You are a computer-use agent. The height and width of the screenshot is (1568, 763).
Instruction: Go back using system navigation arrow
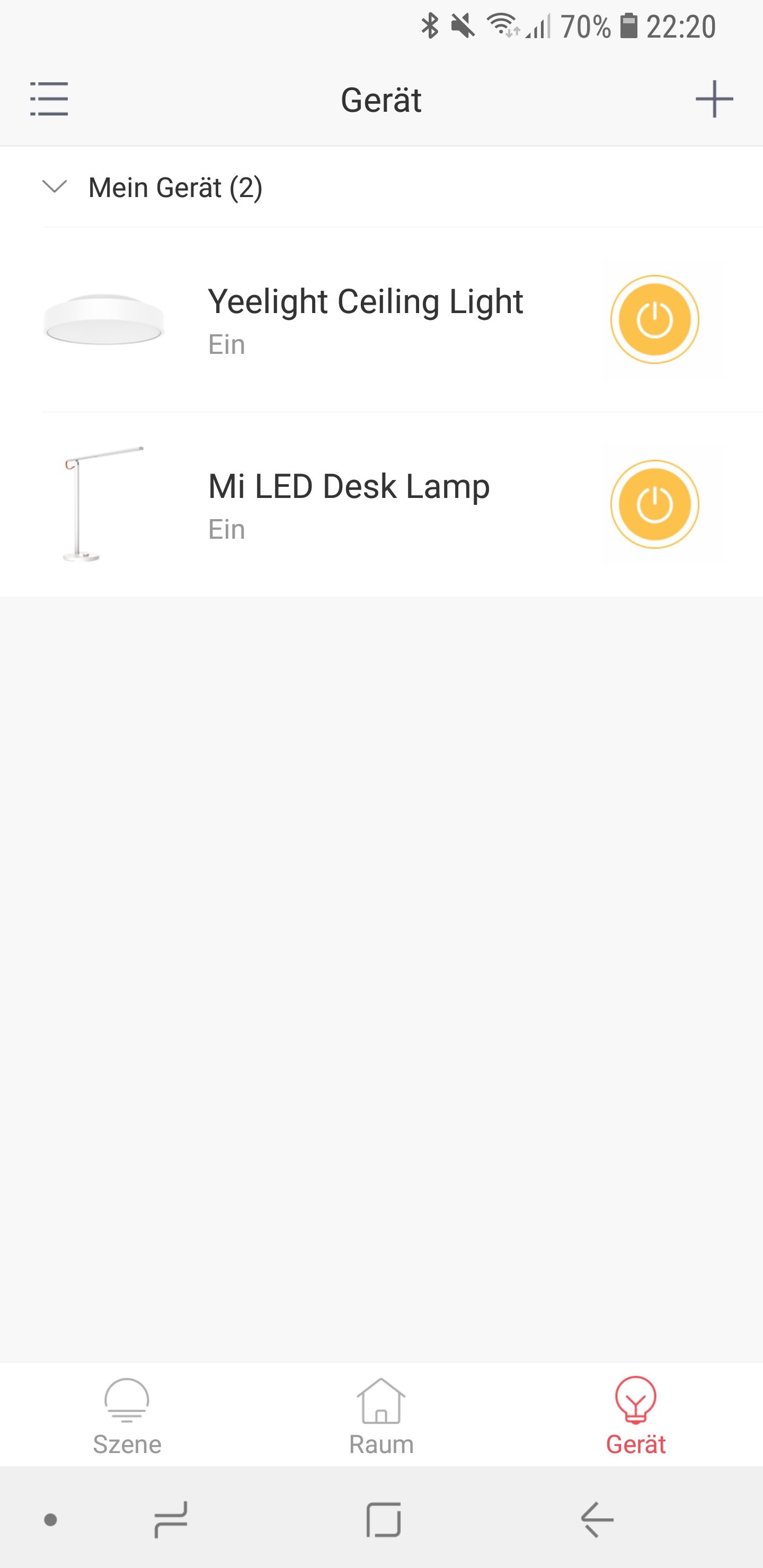point(597,1519)
